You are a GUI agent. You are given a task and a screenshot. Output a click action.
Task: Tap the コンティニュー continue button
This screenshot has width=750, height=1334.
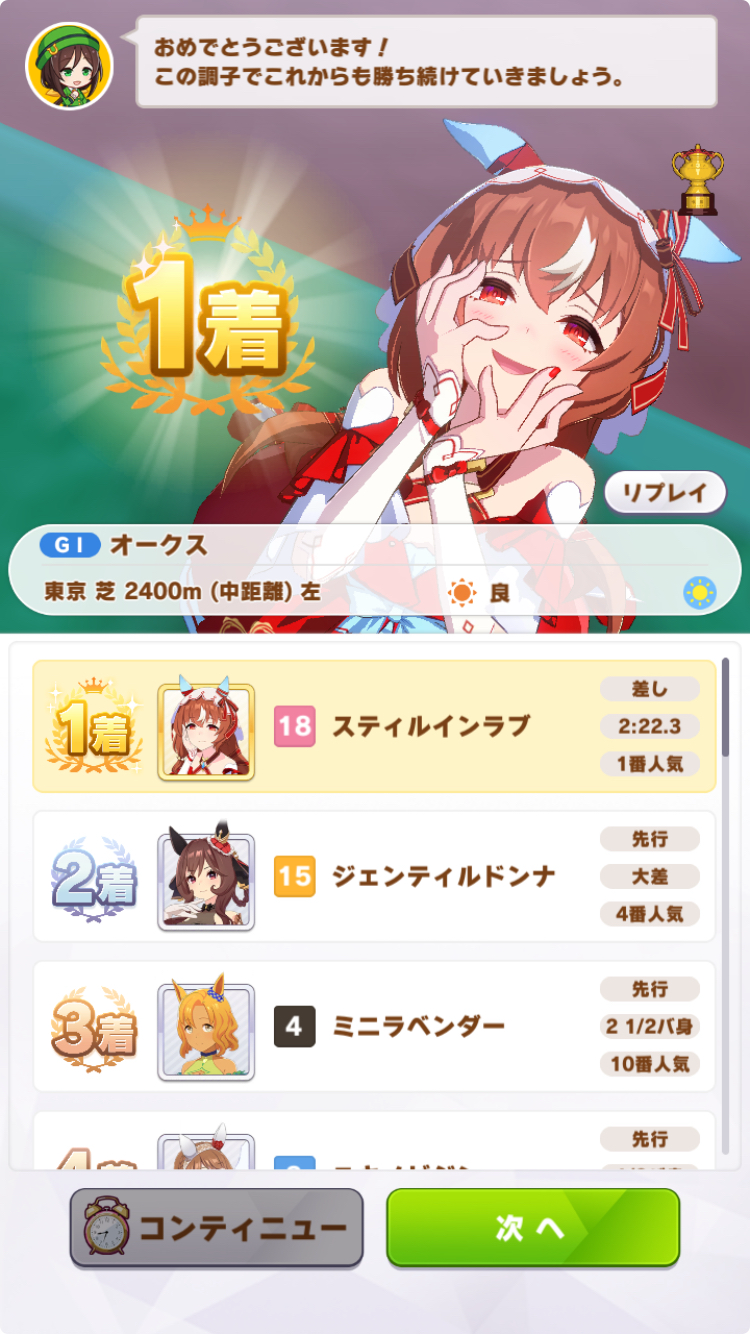coord(216,1227)
